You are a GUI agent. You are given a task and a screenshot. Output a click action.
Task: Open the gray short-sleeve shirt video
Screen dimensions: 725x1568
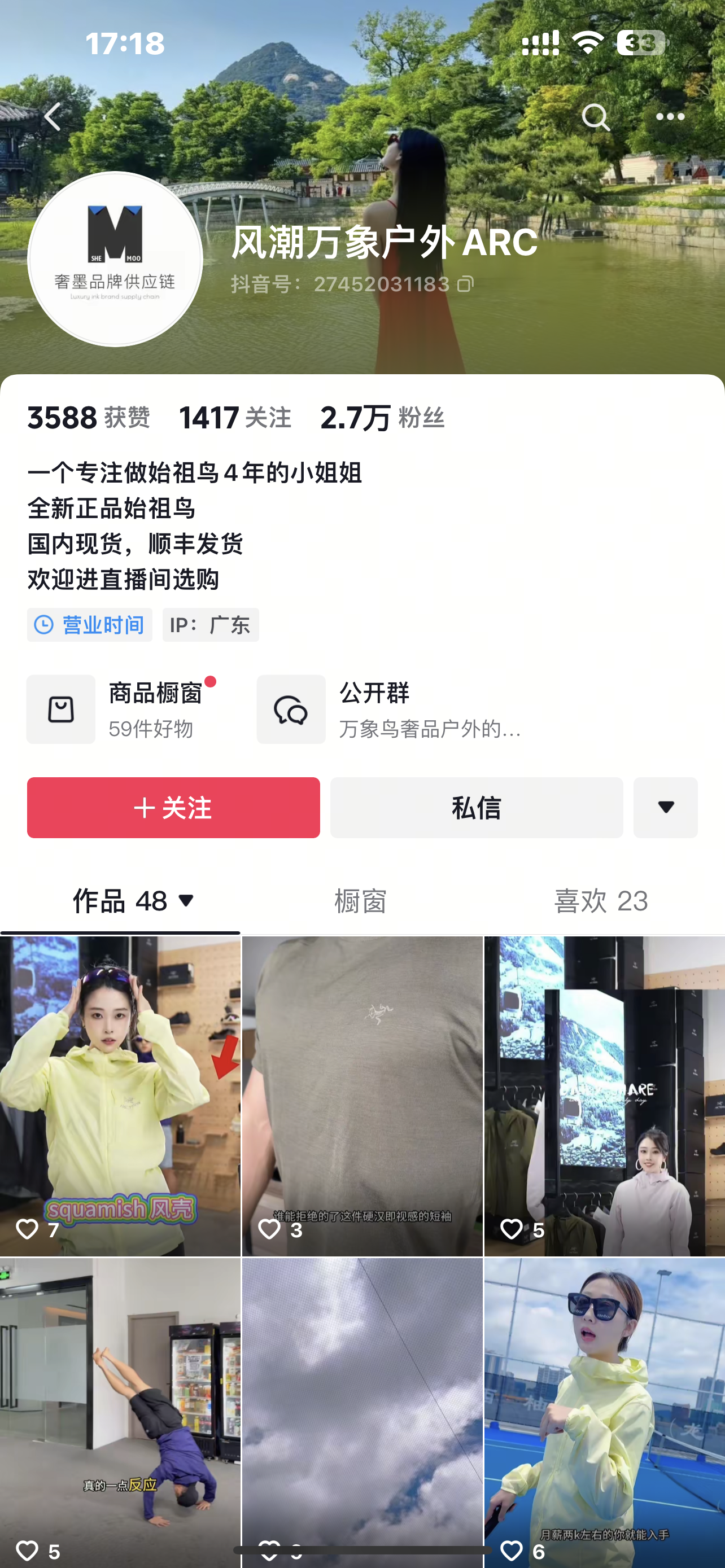tap(362, 1096)
